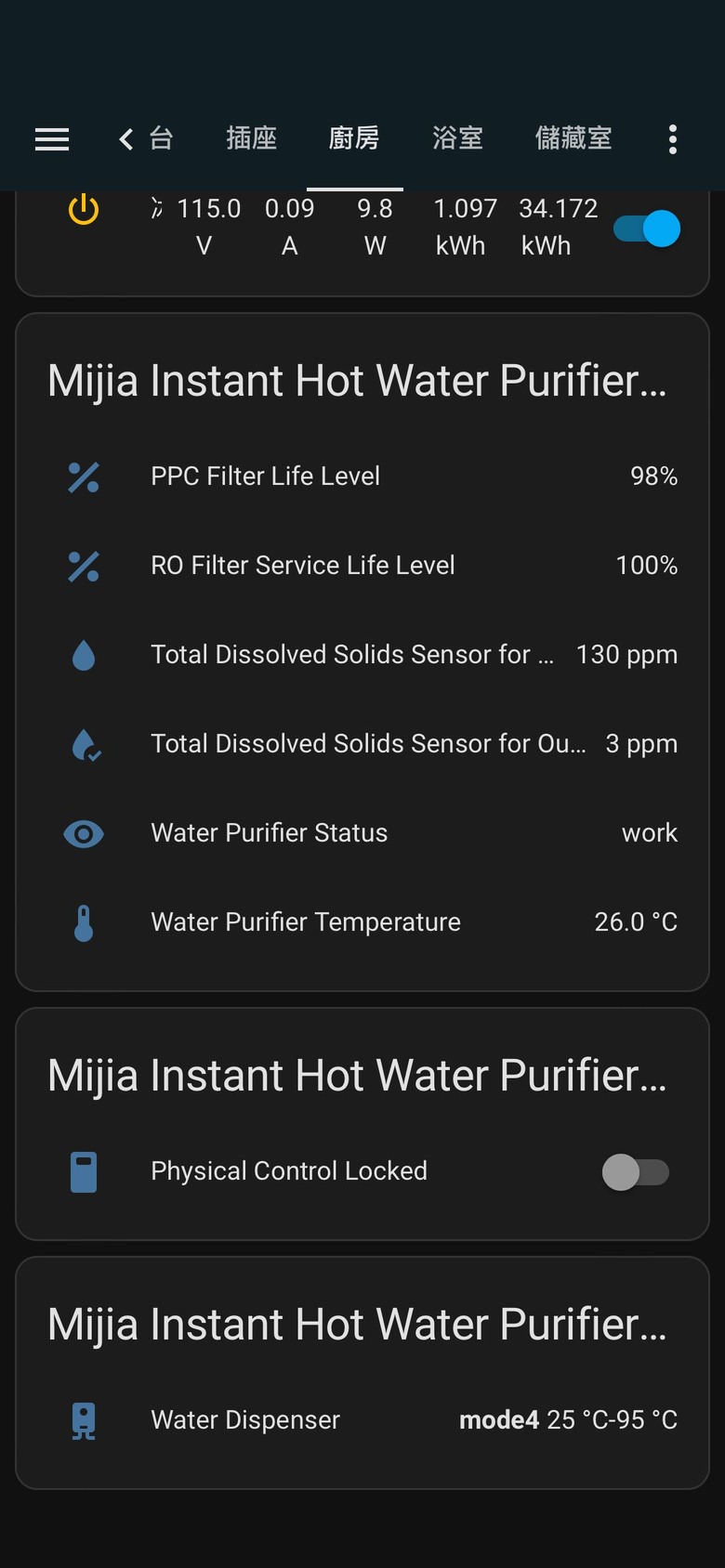
Task: Open the three-dot overflow menu
Action: pos(673,139)
